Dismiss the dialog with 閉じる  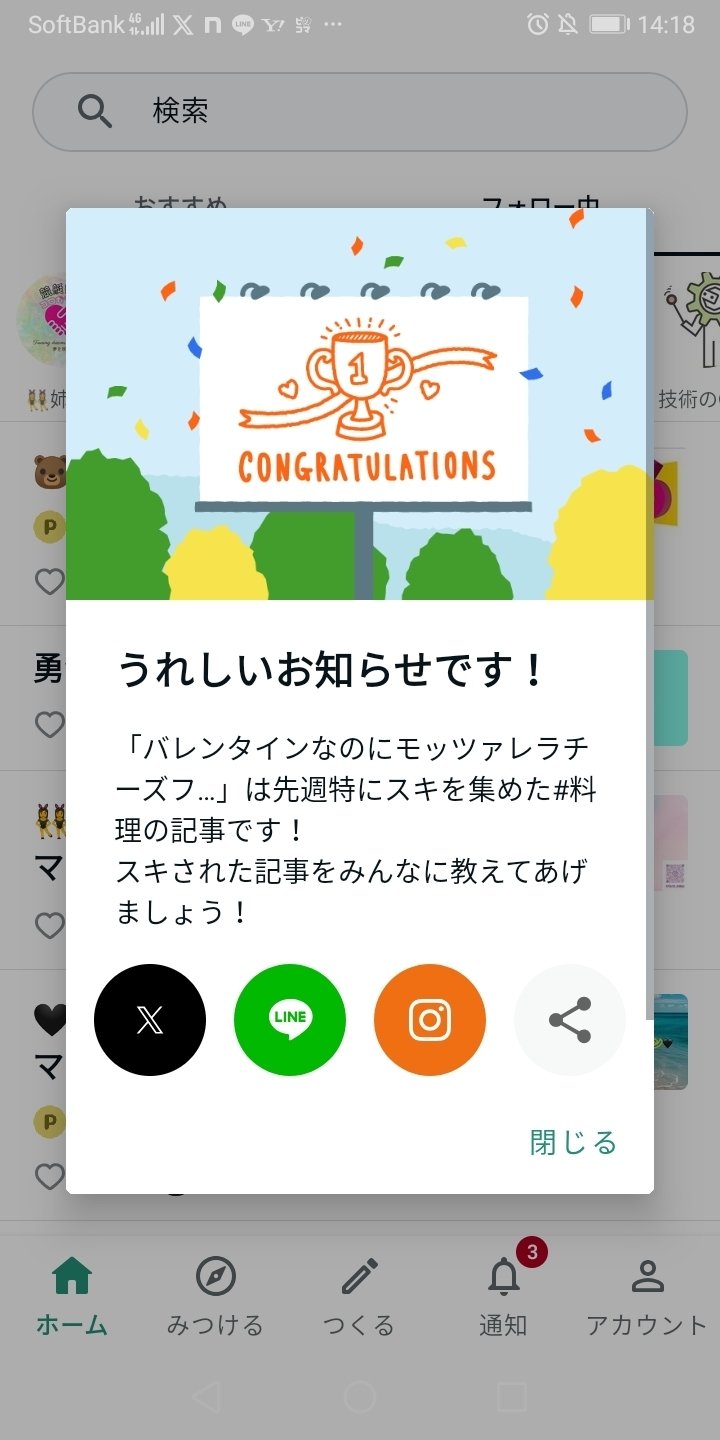click(573, 1142)
